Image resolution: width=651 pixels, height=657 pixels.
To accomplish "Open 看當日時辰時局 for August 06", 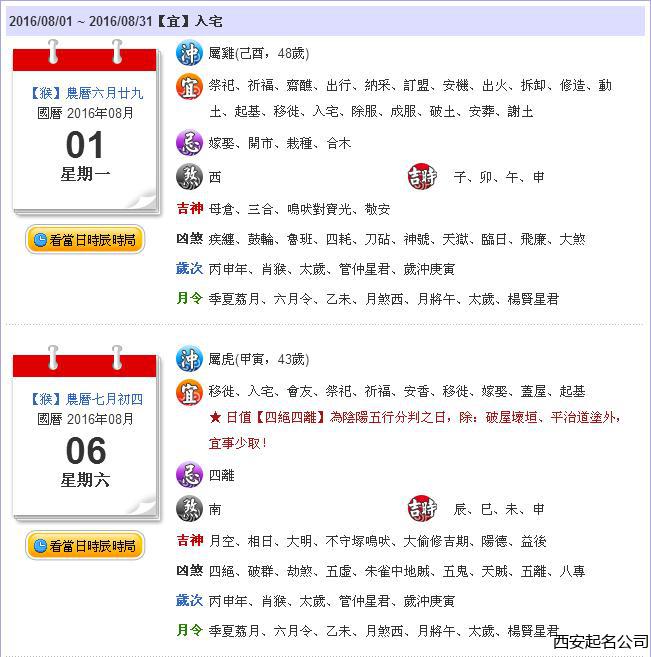I will (x=85, y=545).
